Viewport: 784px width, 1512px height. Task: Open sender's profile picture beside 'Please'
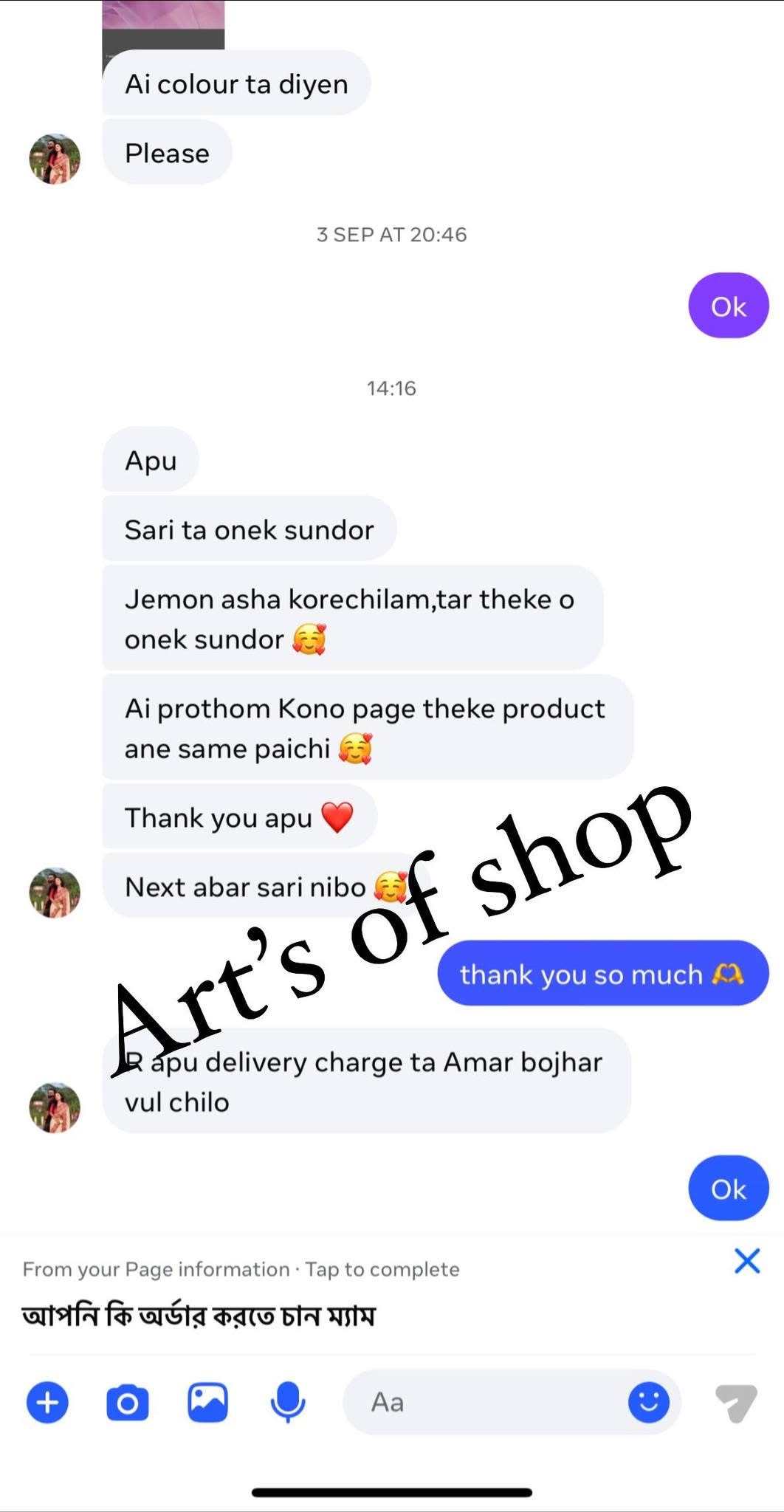pyautogui.click(x=55, y=159)
